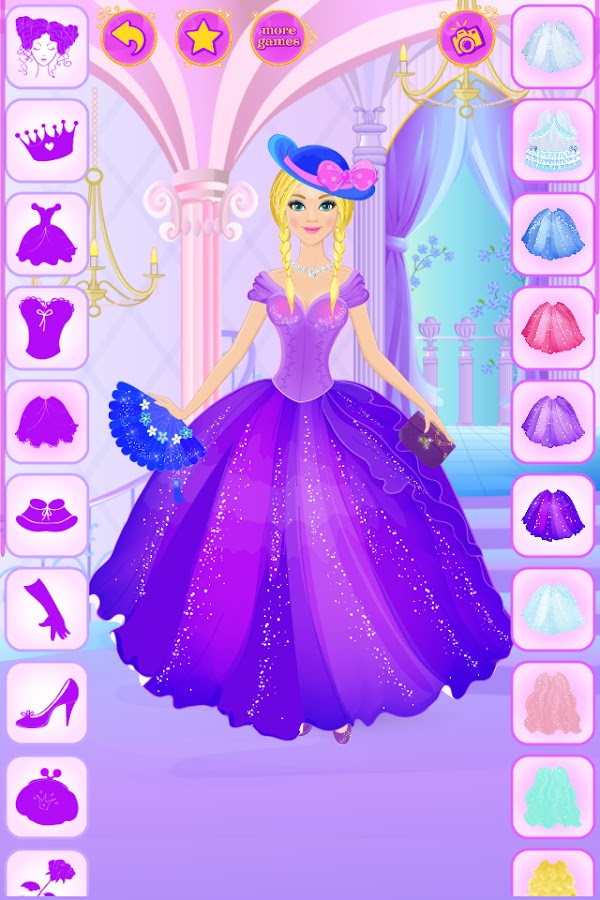Viewport: 600px width, 900px height.
Task: Select the crown category
Action: [47, 141]
